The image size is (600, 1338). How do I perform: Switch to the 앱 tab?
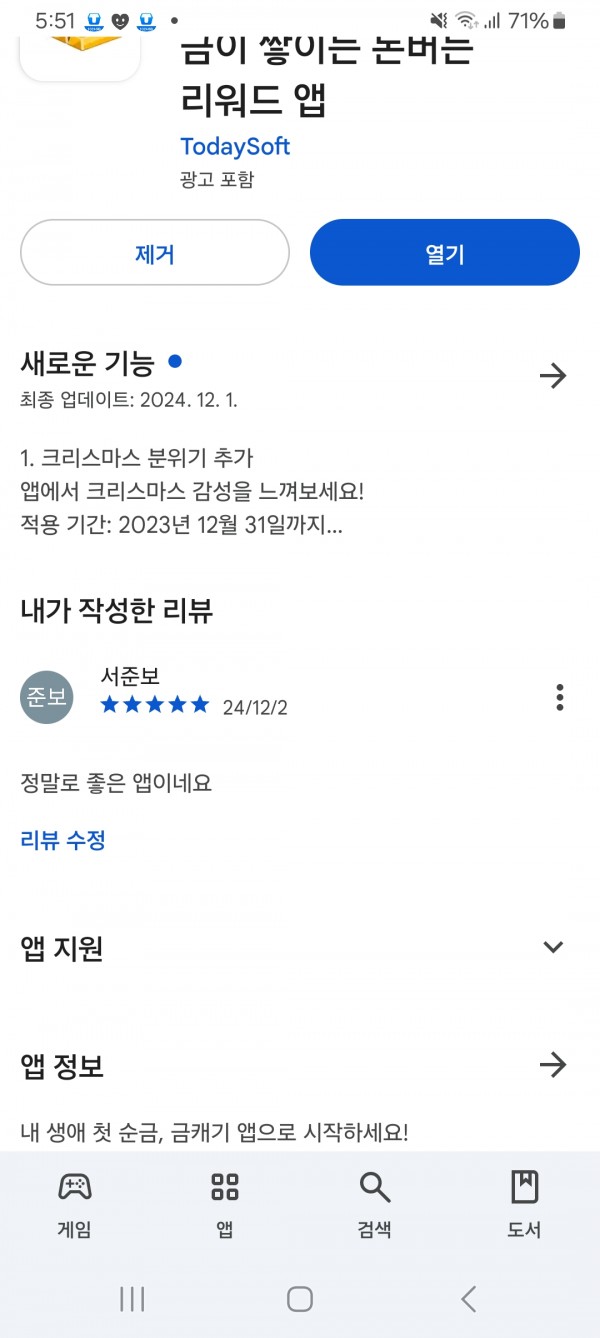click(x=225, y=1205)
